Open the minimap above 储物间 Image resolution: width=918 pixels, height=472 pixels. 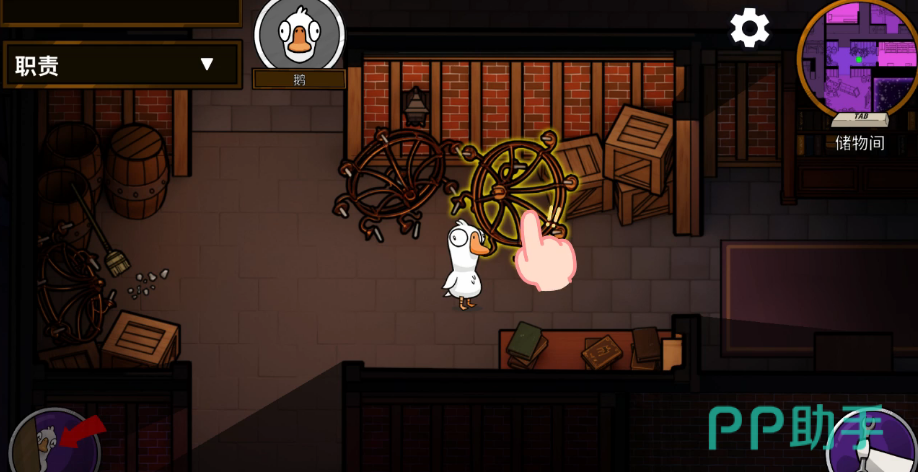point(858,60)
